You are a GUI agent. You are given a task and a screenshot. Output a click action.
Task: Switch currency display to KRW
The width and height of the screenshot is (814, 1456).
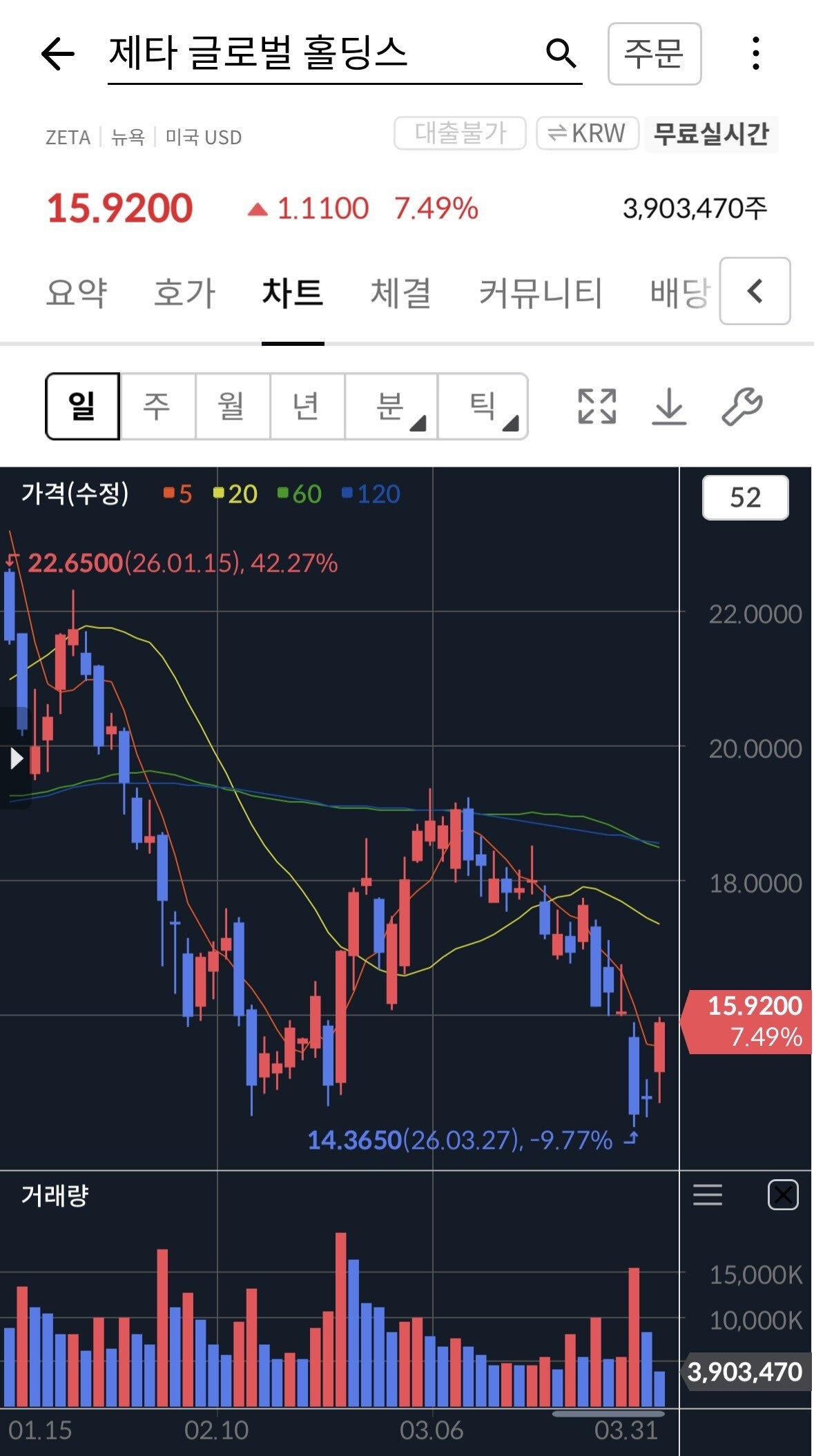coord(587,133)
